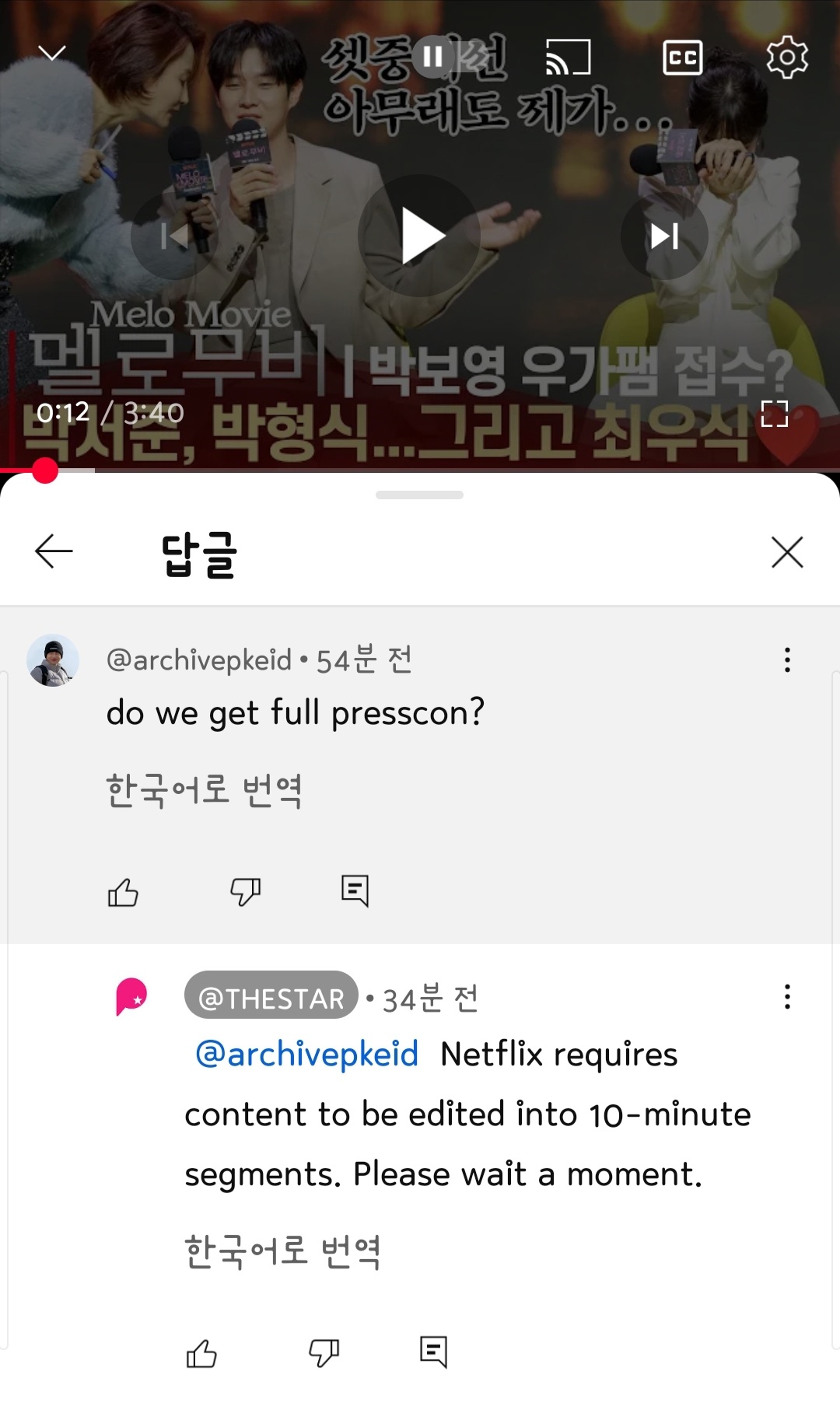Open the @archivepkeid mention link
Image resolution: width=840 pixels, height=1417 pixels.
click(306, 1055)
